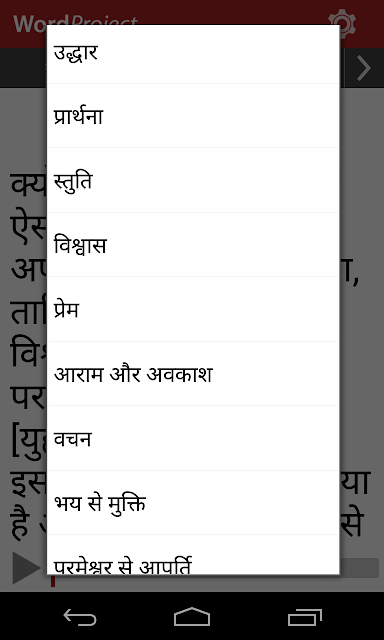Open the स्तुति topic
The height and width of the screenshot is (640, 384).
tap(193, 180)
